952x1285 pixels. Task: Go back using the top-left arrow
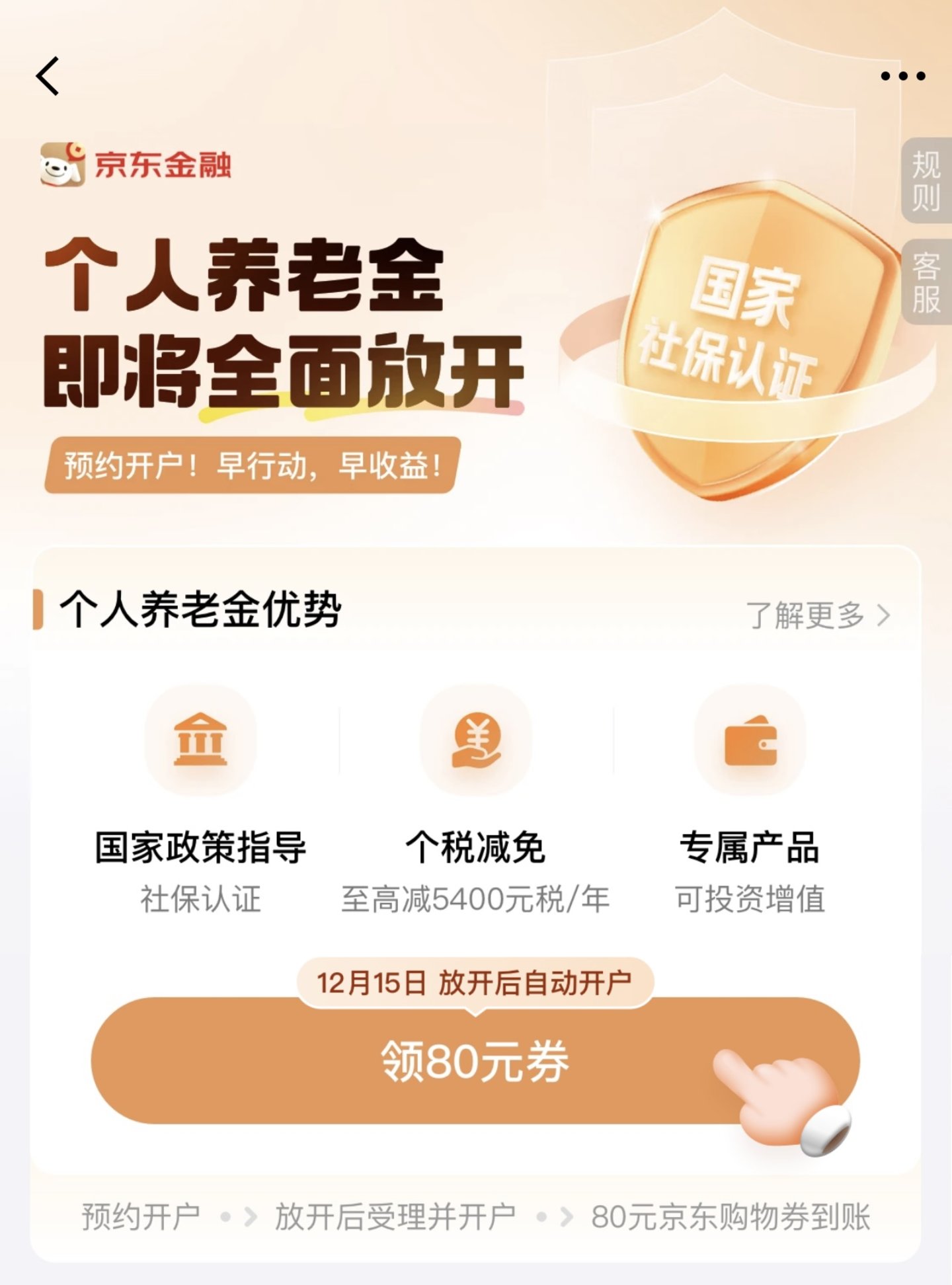pyautogui.click(x=48, y=76)
